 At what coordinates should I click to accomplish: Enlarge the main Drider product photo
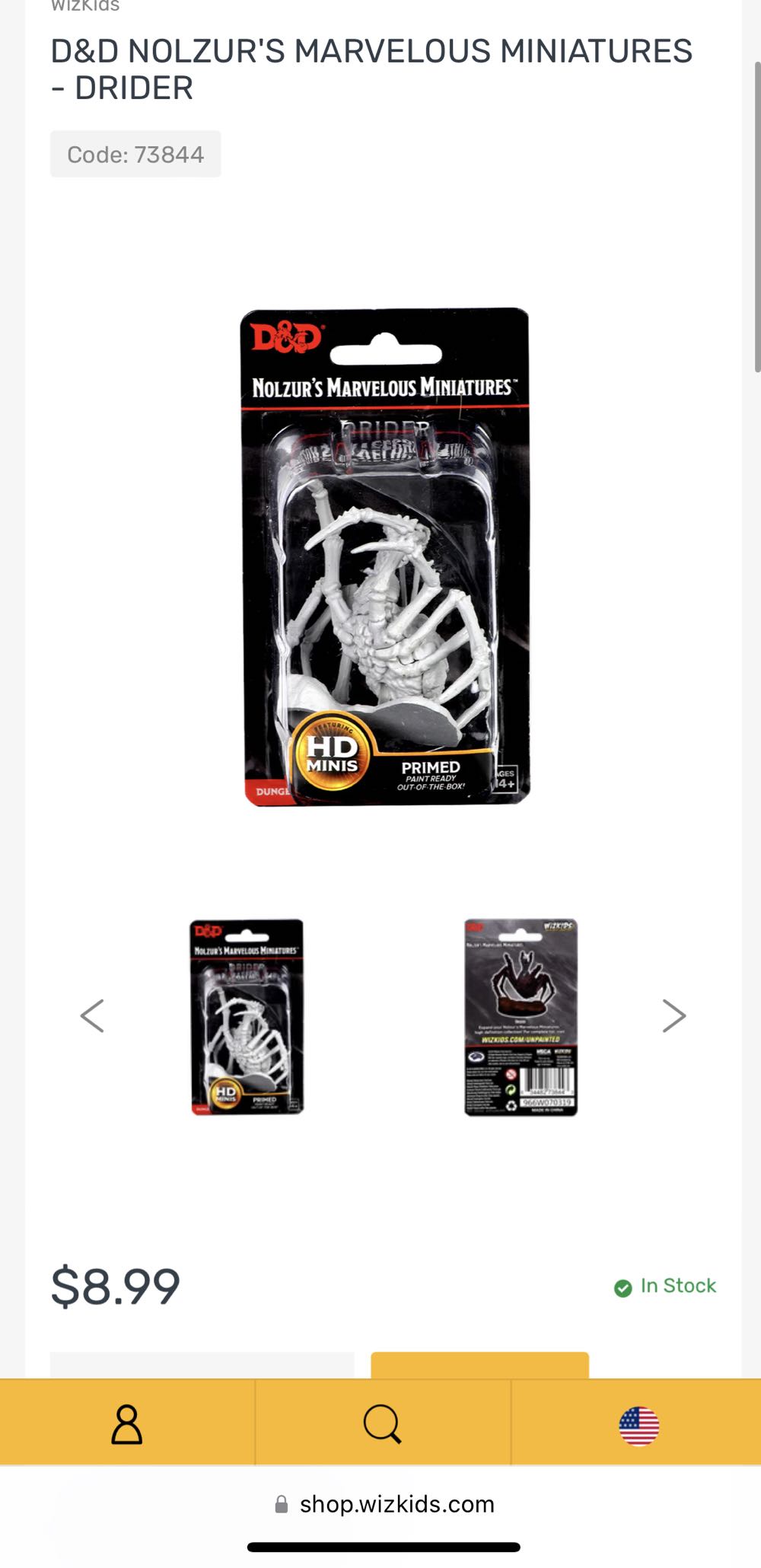point(383,556)
